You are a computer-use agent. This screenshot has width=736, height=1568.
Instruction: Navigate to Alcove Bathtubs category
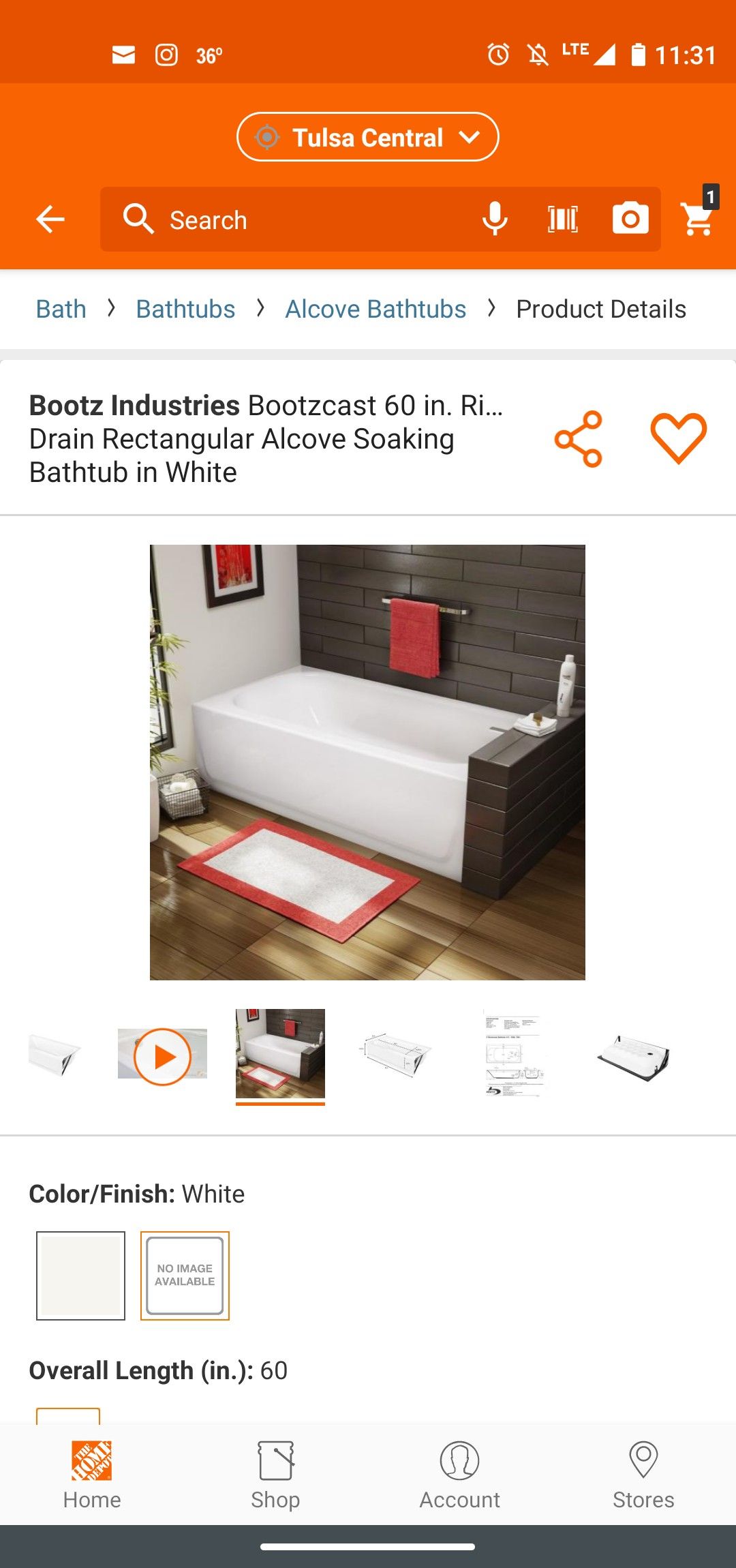[375, 309]
